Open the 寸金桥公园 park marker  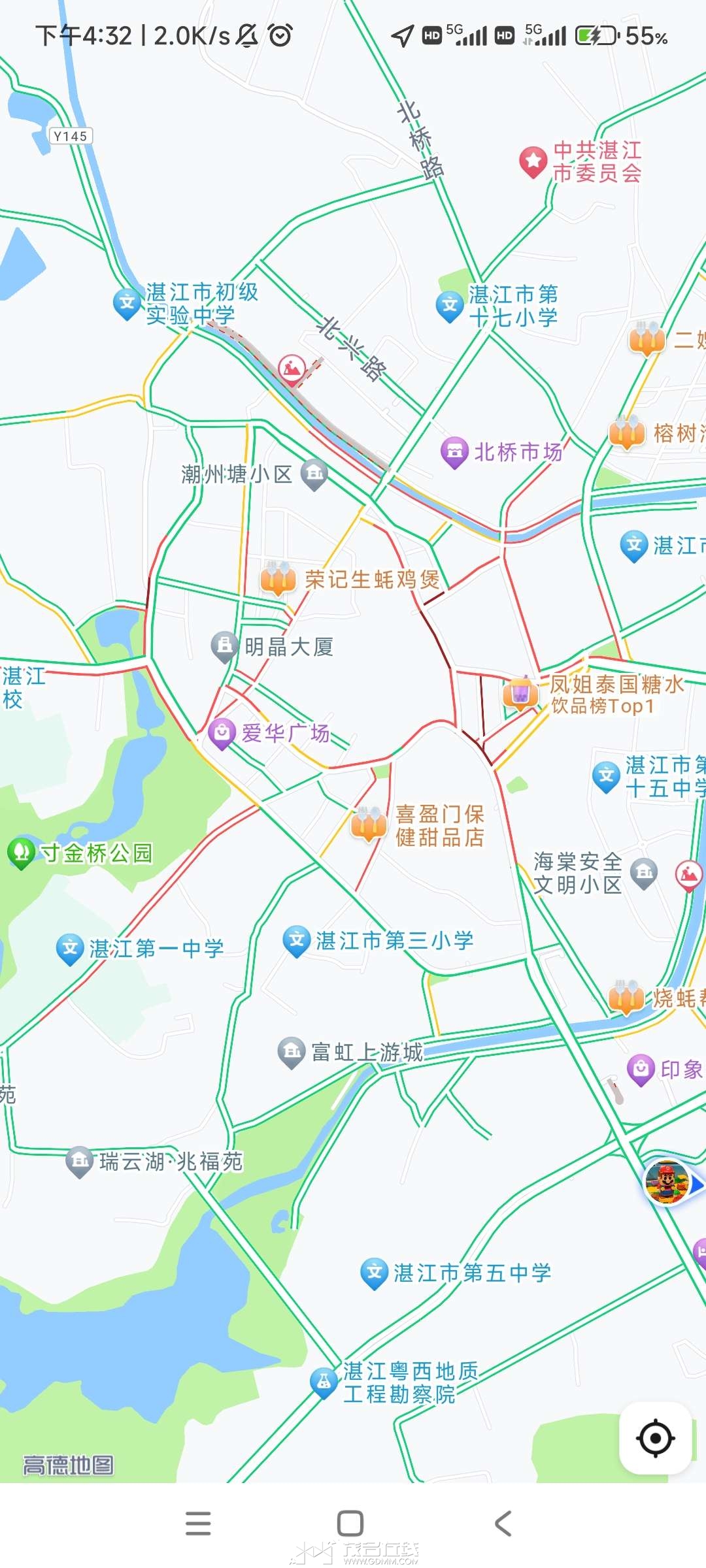tap(21, 852)
